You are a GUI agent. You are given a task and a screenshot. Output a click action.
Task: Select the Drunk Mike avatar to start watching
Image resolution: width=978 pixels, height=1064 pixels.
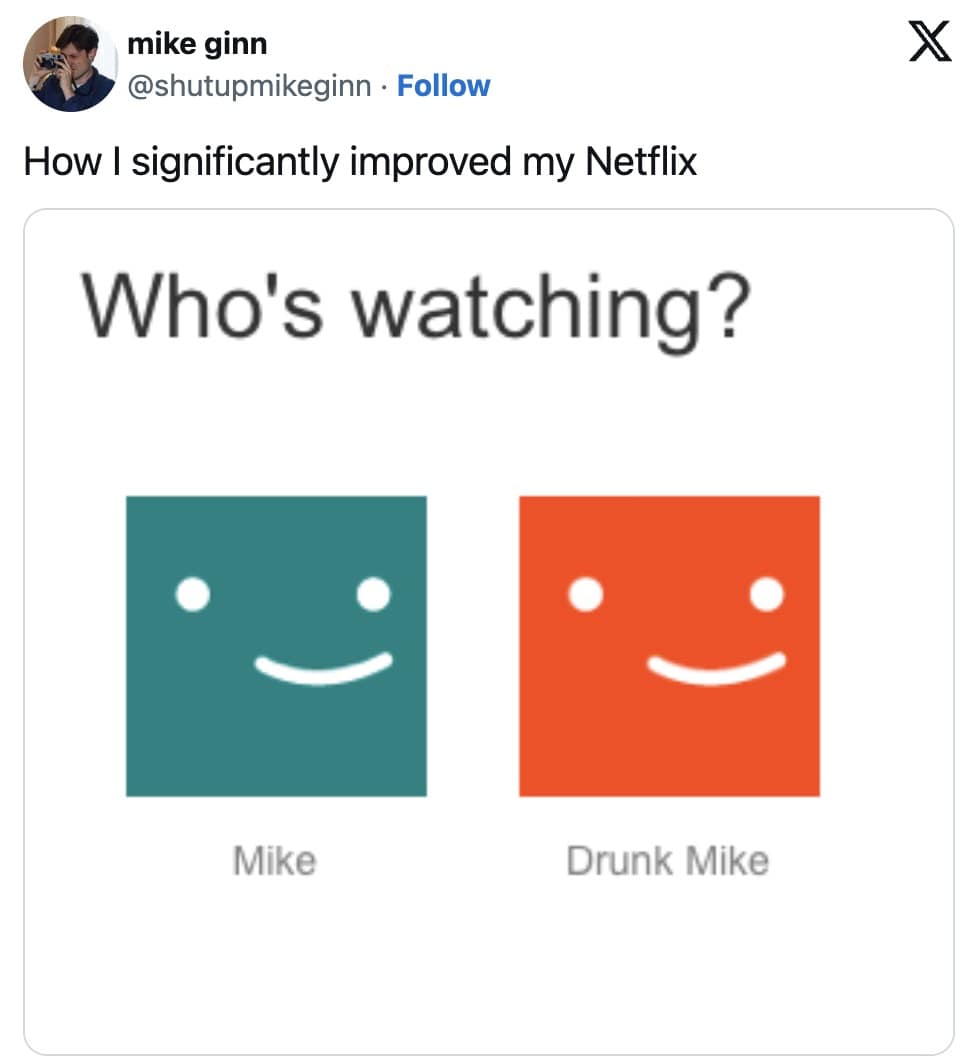coord(668,643)
